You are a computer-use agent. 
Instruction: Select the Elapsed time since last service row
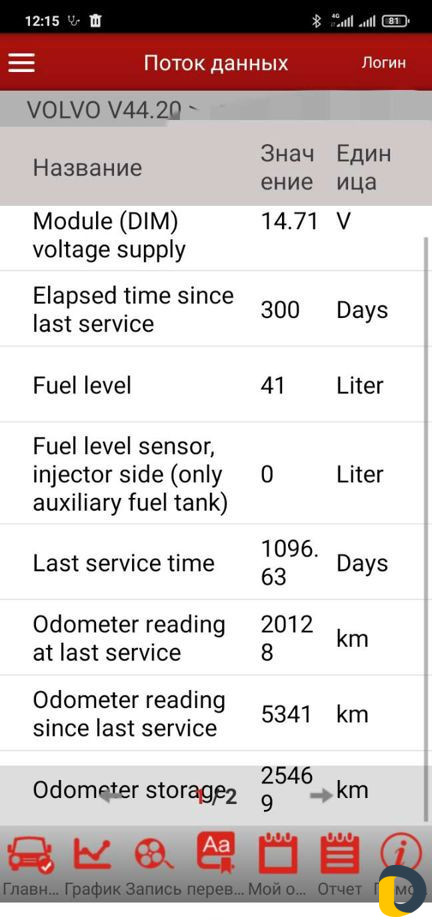211,309
